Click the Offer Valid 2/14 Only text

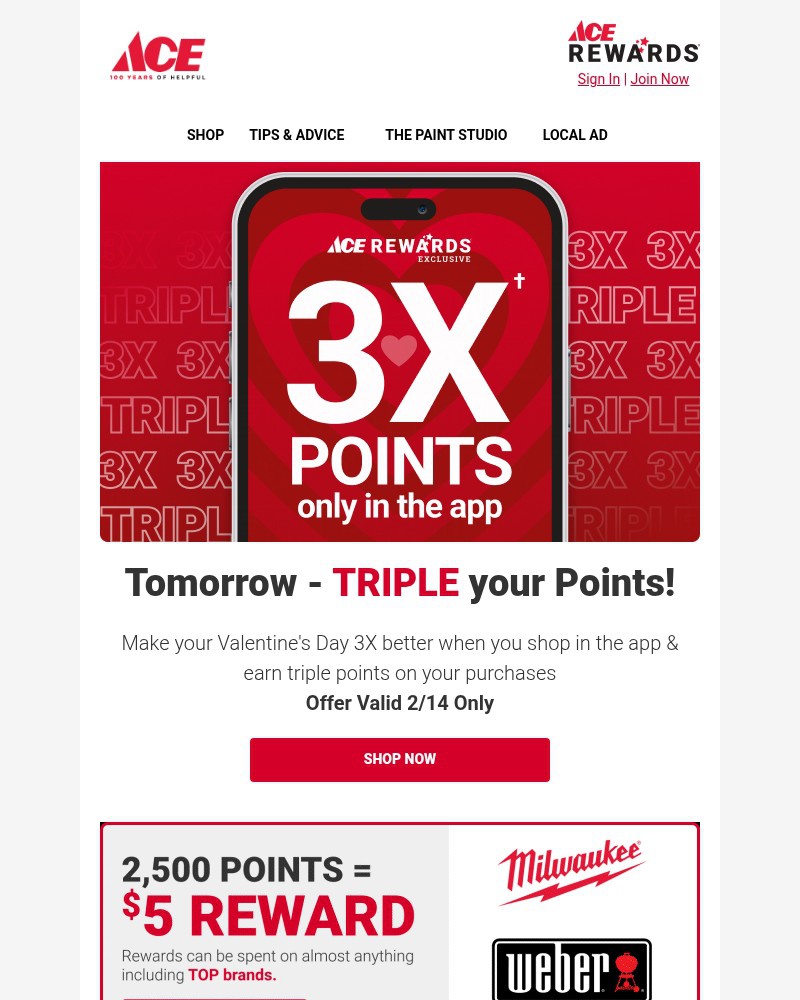click(x=400, y=703)
